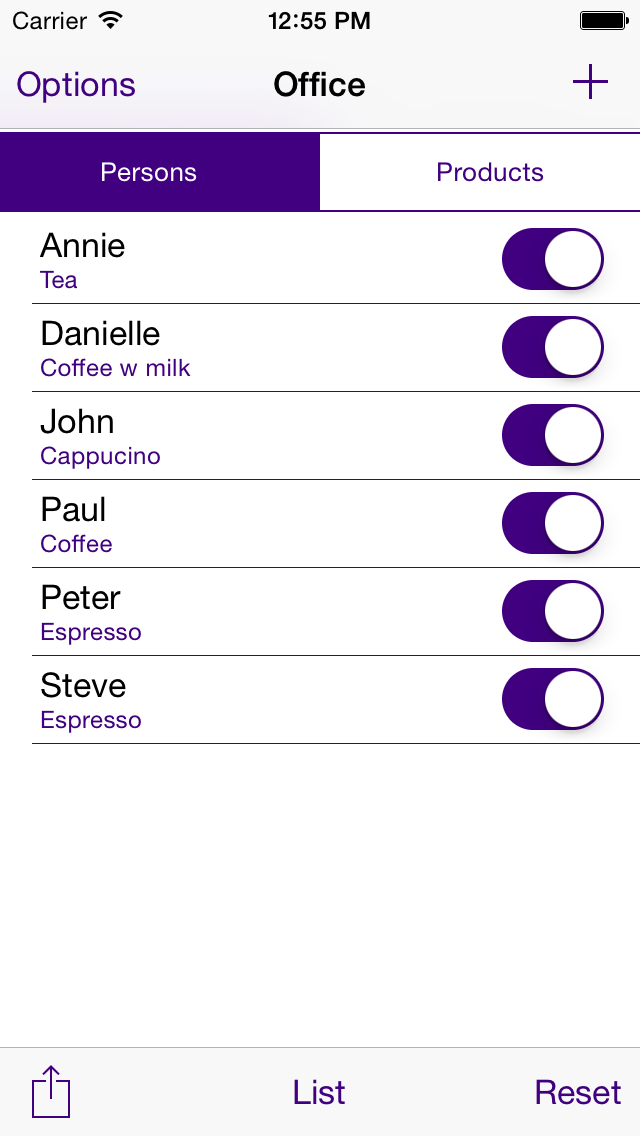
Task: Toggle John's Cappucino switch
Action: tap(552, 435)
